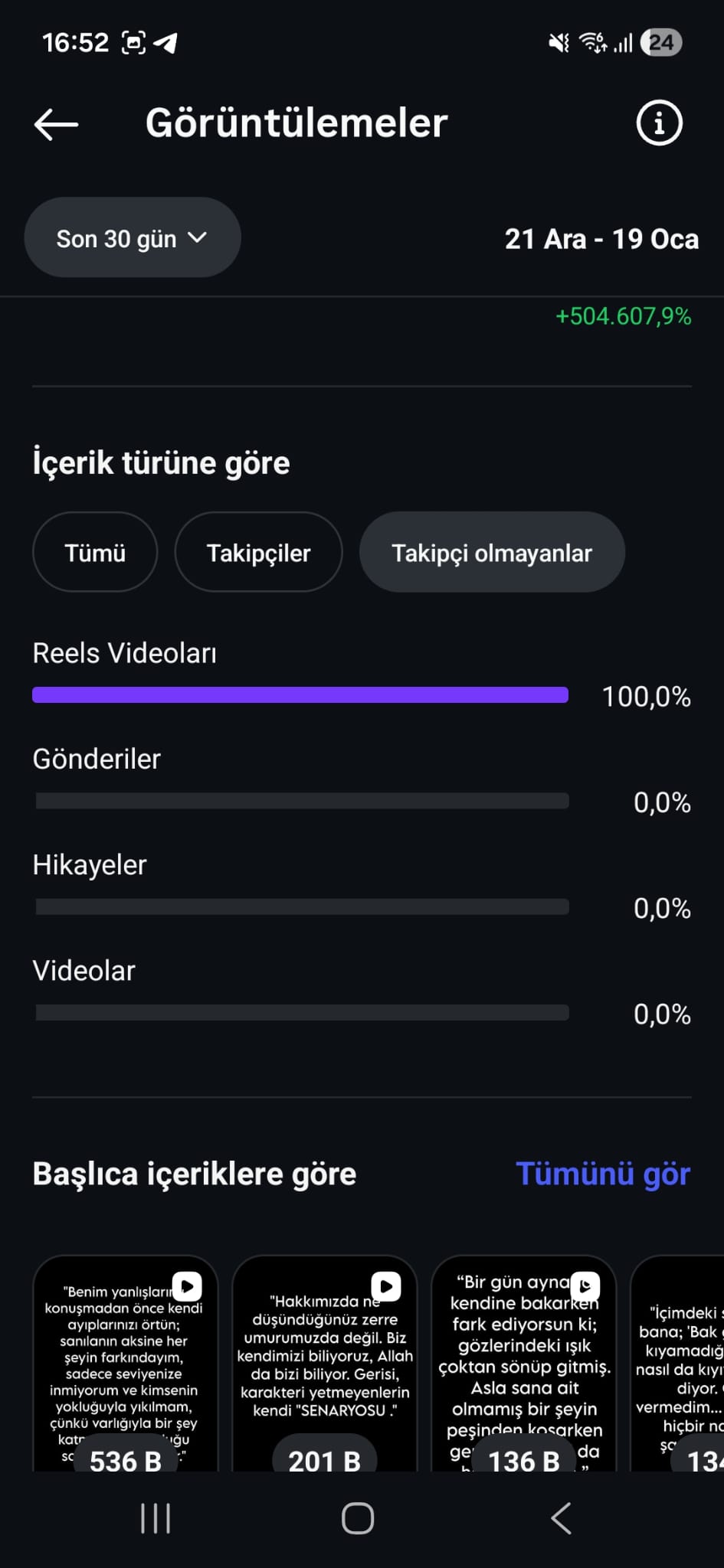Image resolution: width=724 pixels, height=1568 pixels.
Task: Open the recent apps view
Action: point(156,1518)
